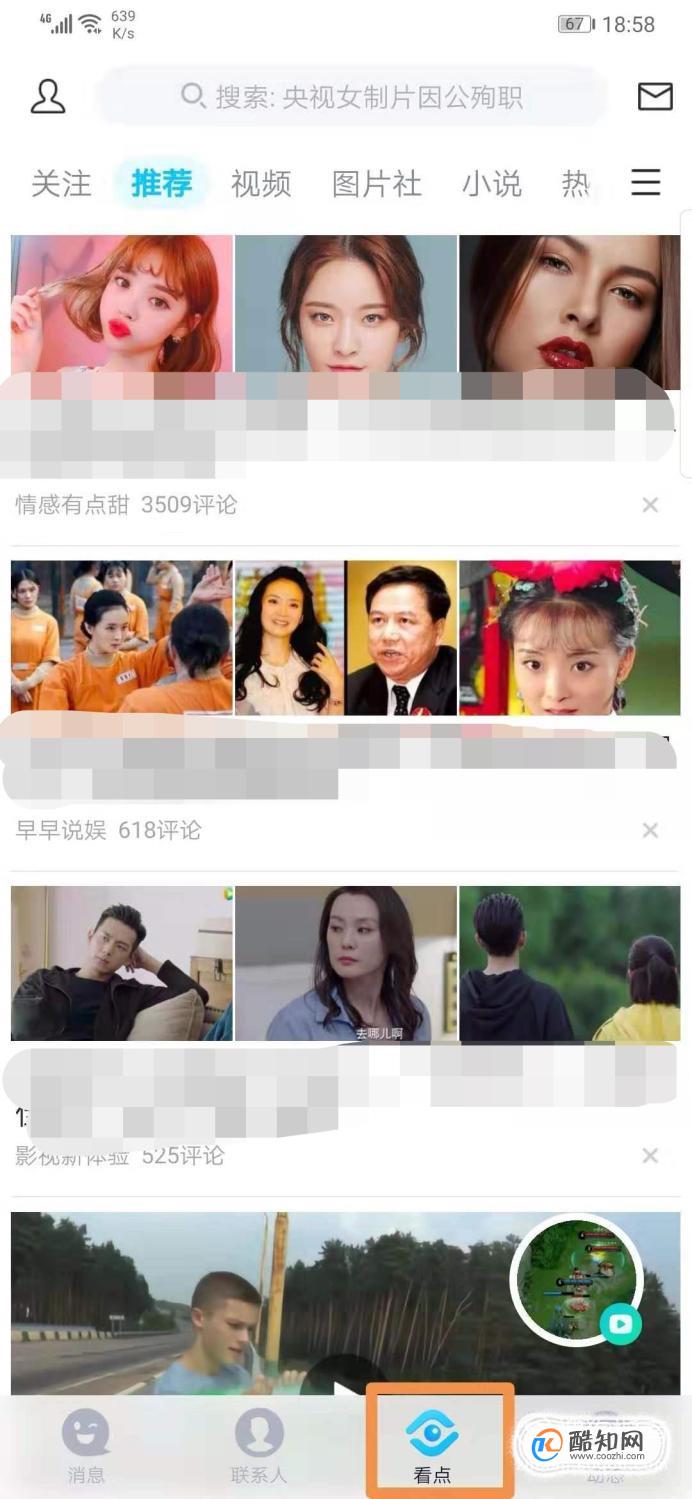Dismiss the article with 525评论
Image resolution: width=692 pixels, height=1499 pixels.
tap(650, 1156)
